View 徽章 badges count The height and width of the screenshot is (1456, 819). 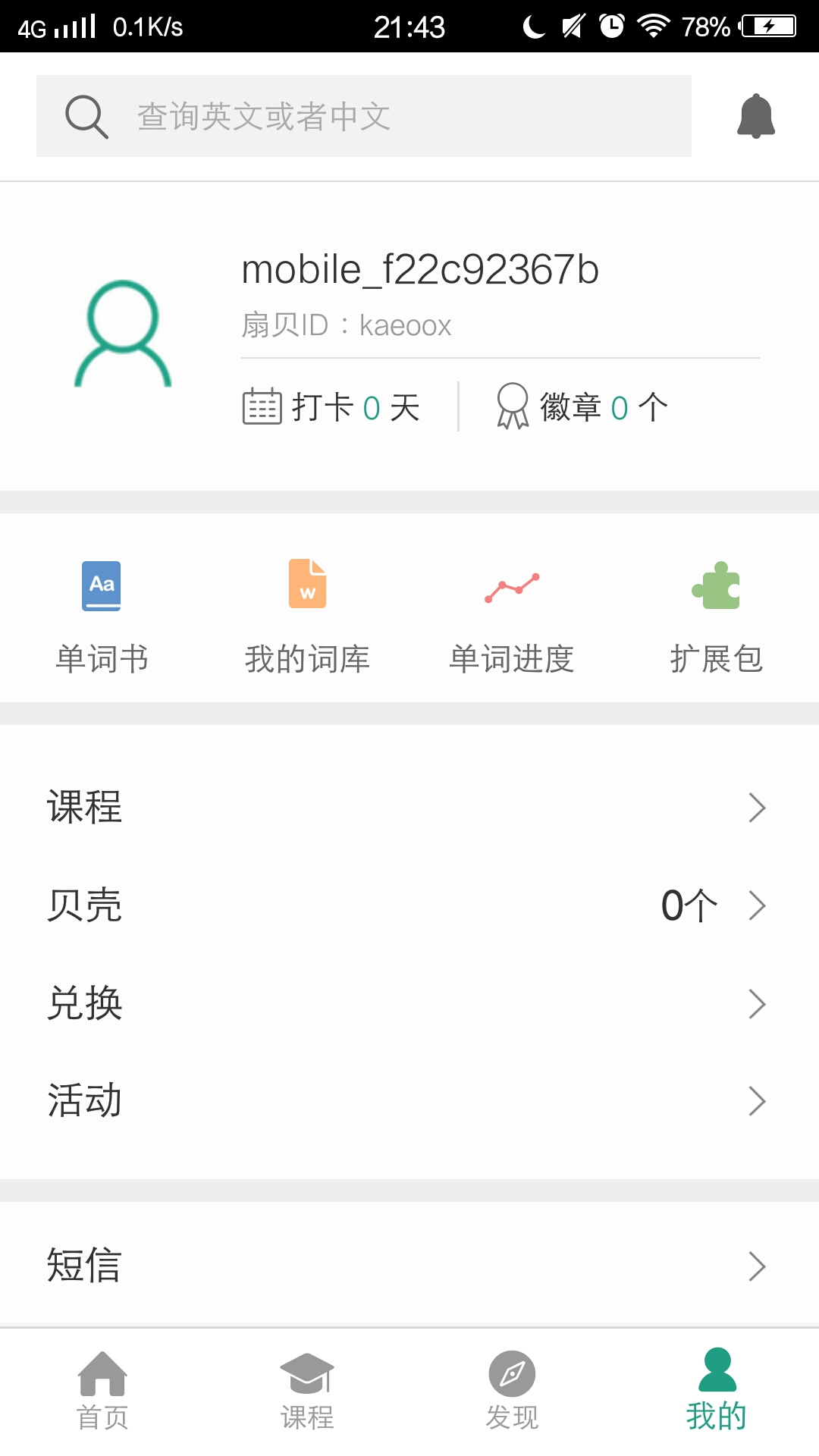(582, 407)
